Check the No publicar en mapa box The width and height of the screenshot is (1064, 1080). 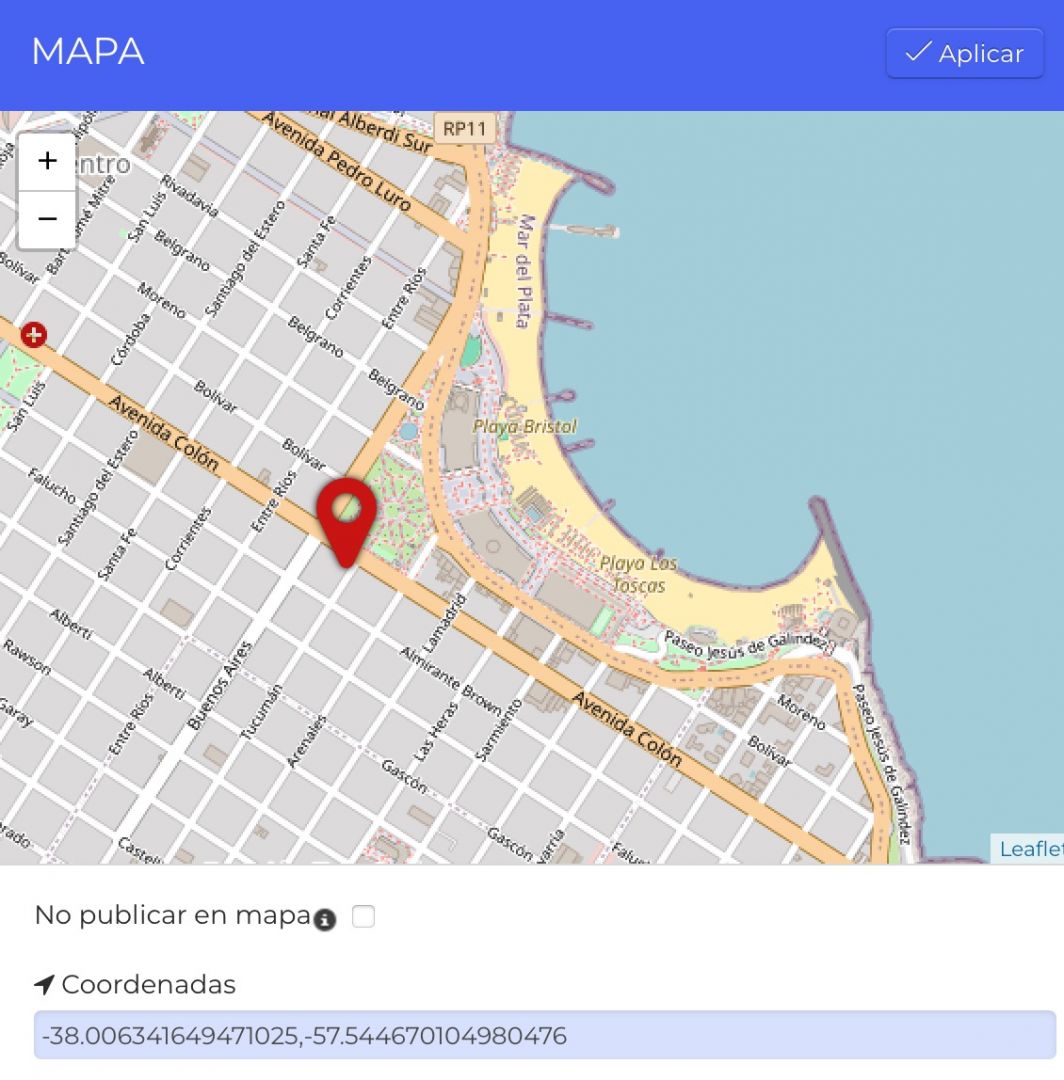tap(364, 916)
